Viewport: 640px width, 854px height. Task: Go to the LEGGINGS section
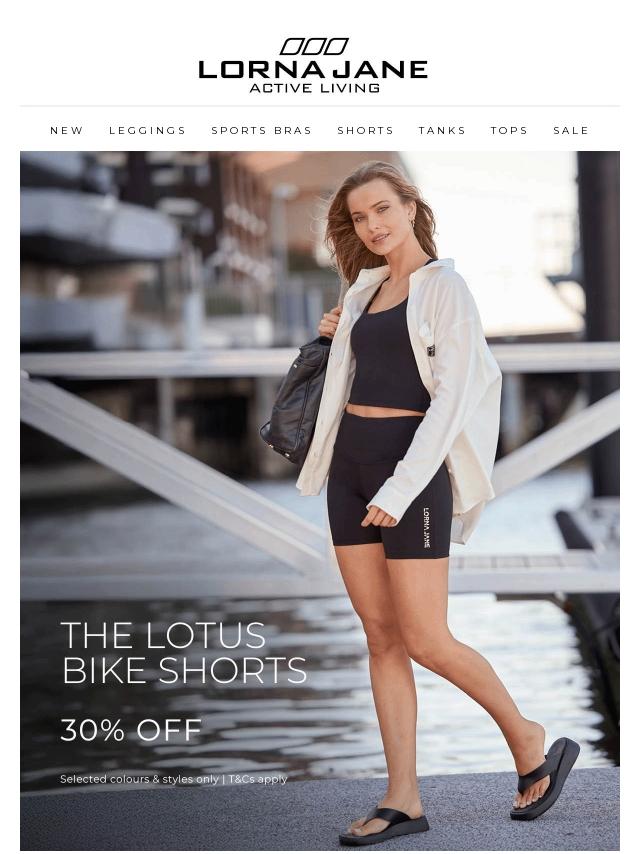pos(147,130)
